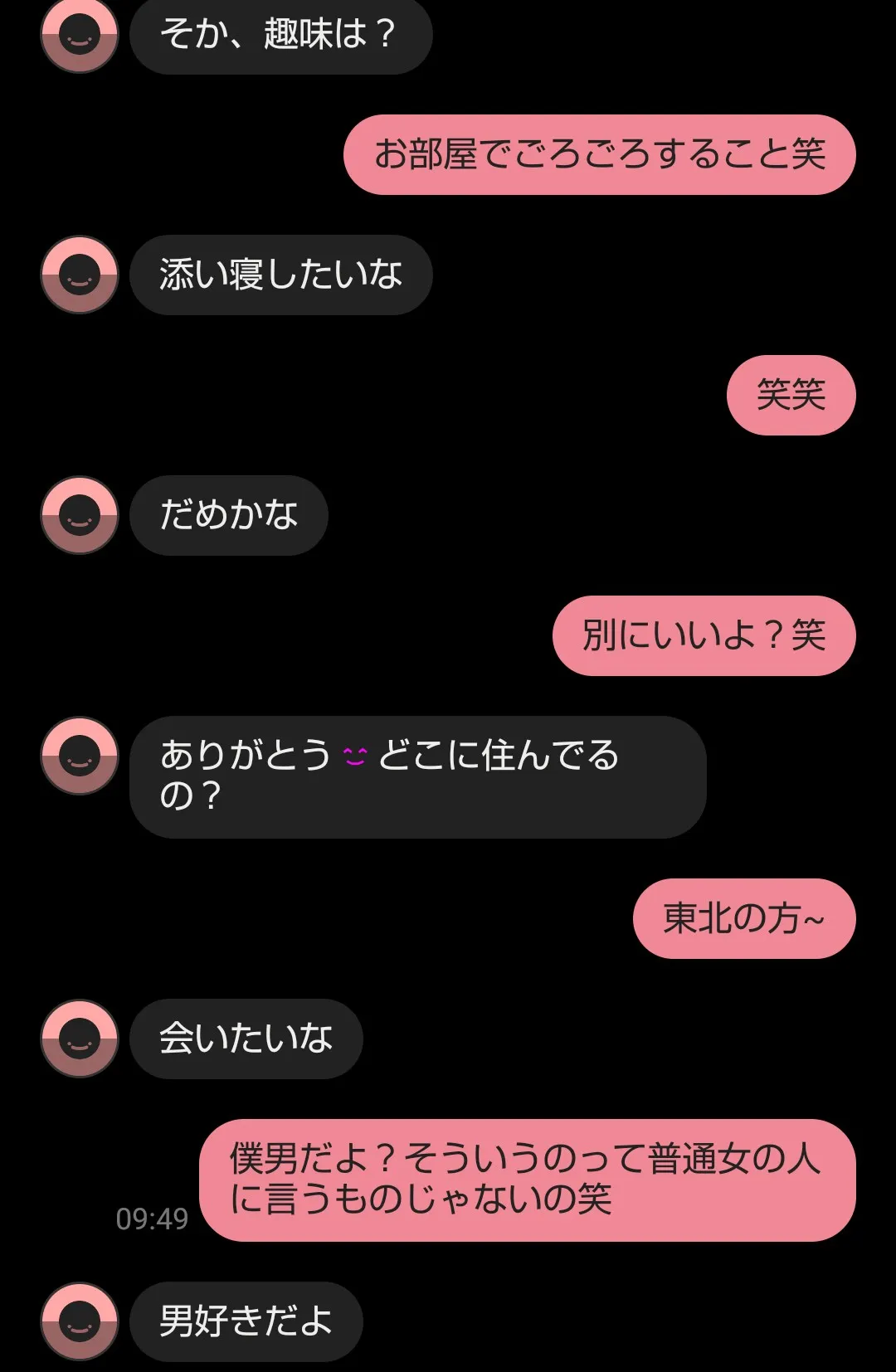Open sender avatar beside そか、趣味は？
Viewport: 896px width, 1372px height.
[80, 35]
